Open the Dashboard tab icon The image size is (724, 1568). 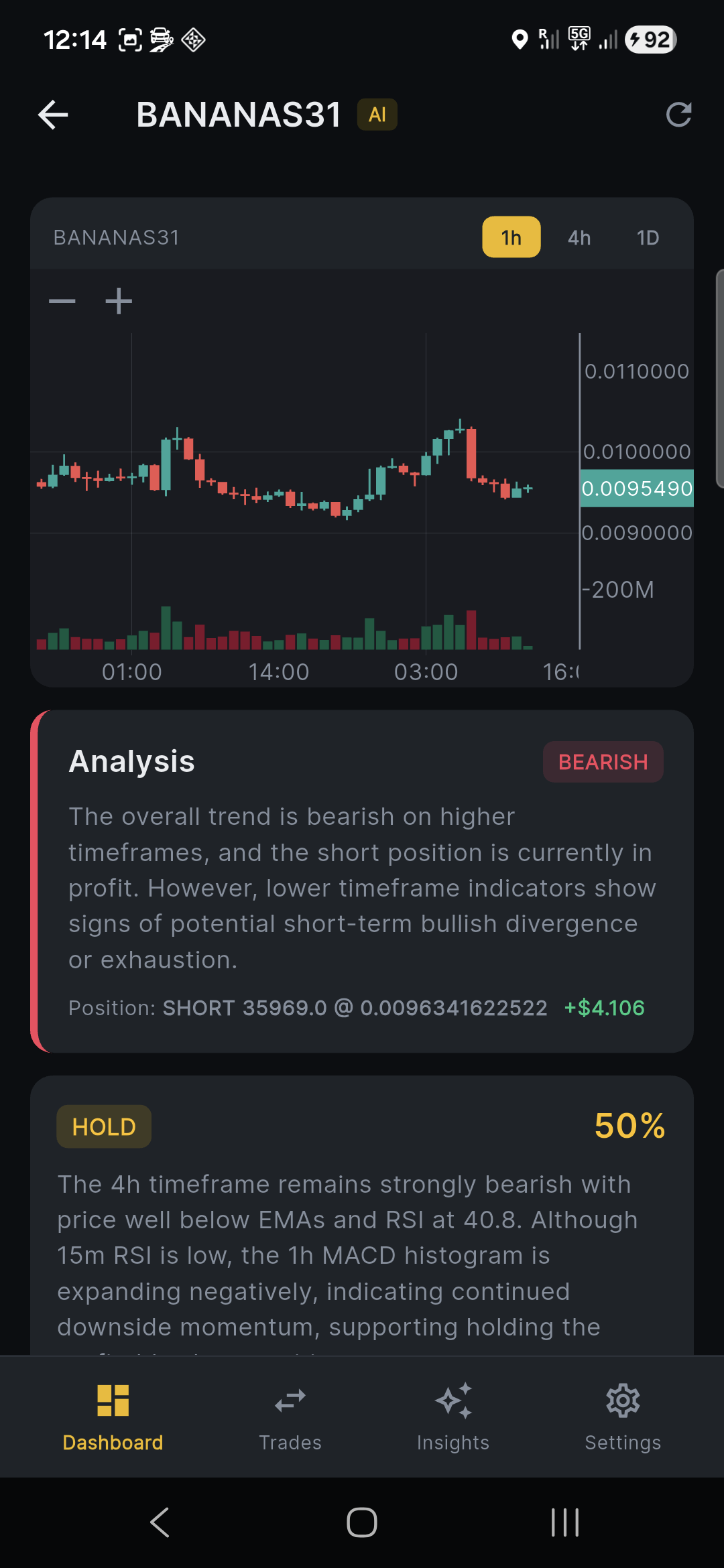(113, 1400)
